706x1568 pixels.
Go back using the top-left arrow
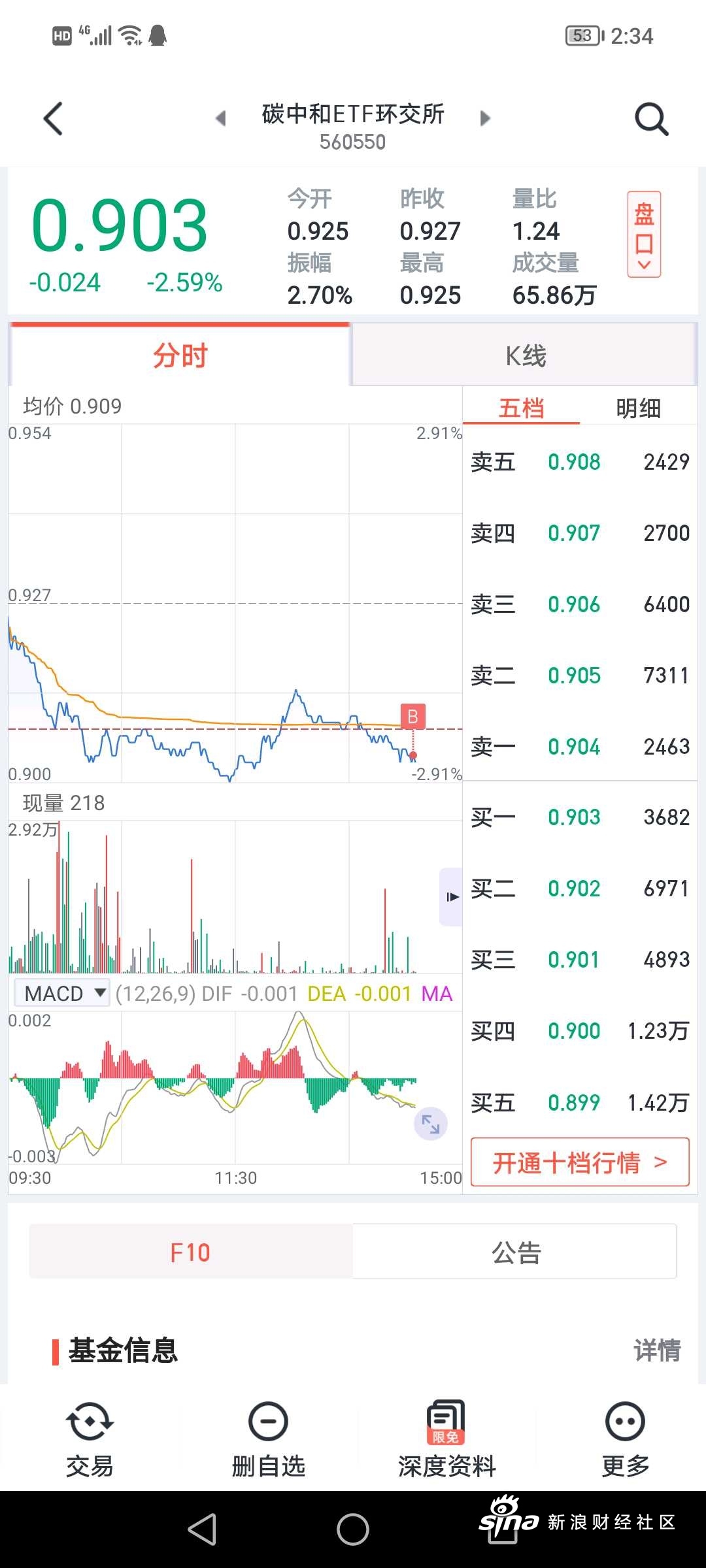pos(53,119)
